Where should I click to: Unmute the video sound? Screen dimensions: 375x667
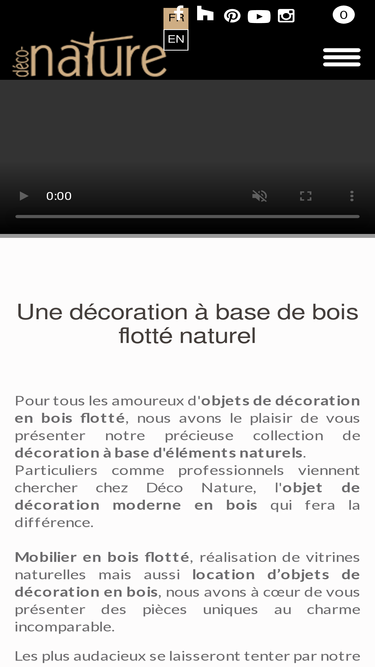259,196
